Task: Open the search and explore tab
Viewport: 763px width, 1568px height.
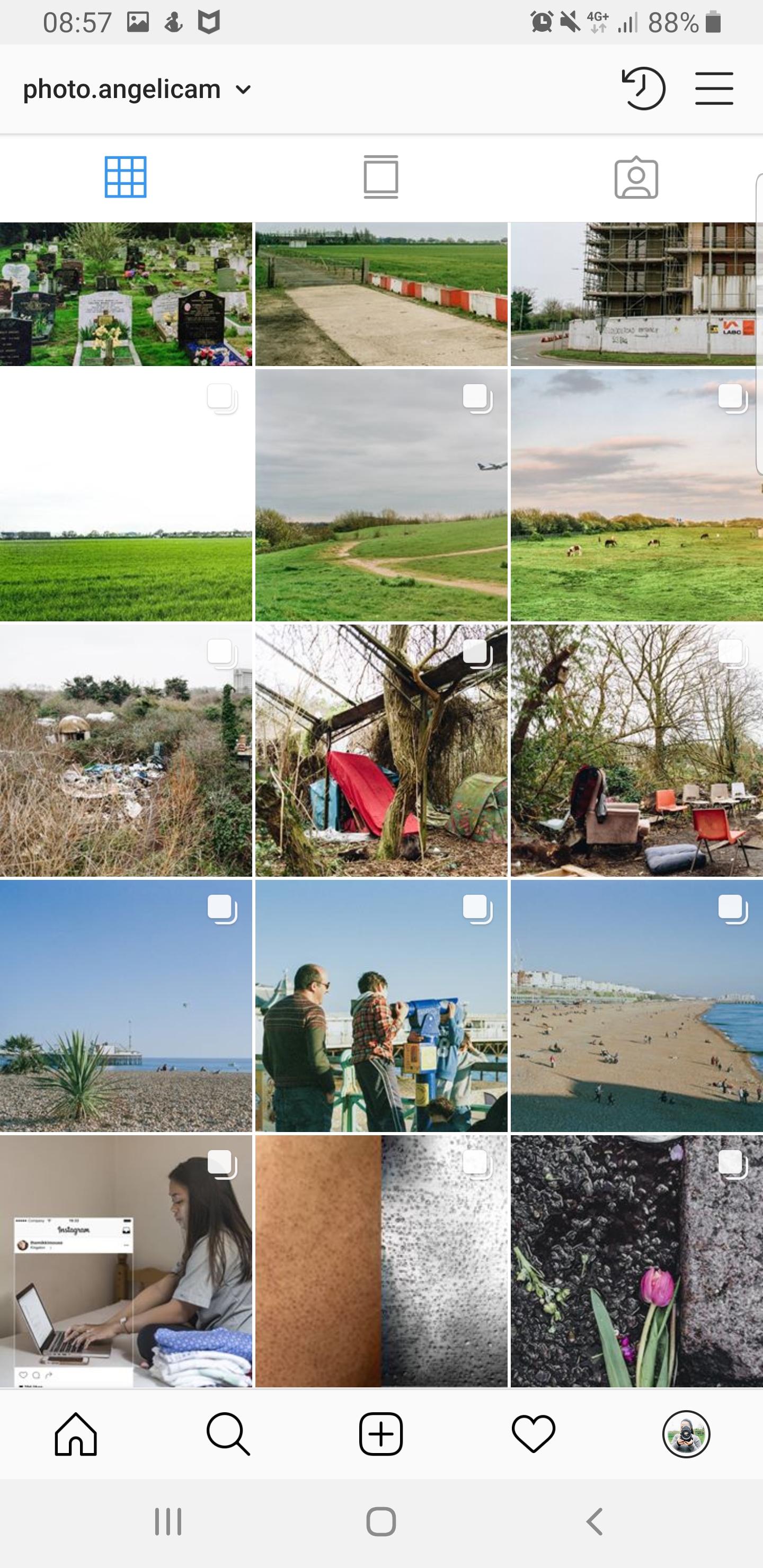Action: (228, 1434)
